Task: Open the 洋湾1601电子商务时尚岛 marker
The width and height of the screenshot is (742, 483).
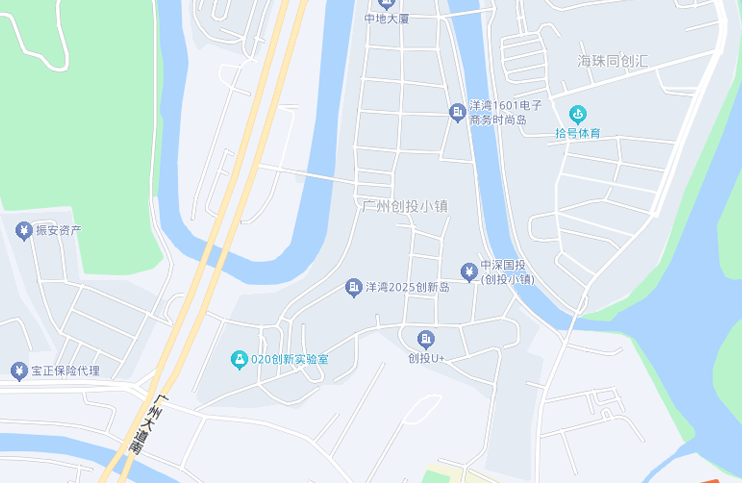Action: (457, 112)
